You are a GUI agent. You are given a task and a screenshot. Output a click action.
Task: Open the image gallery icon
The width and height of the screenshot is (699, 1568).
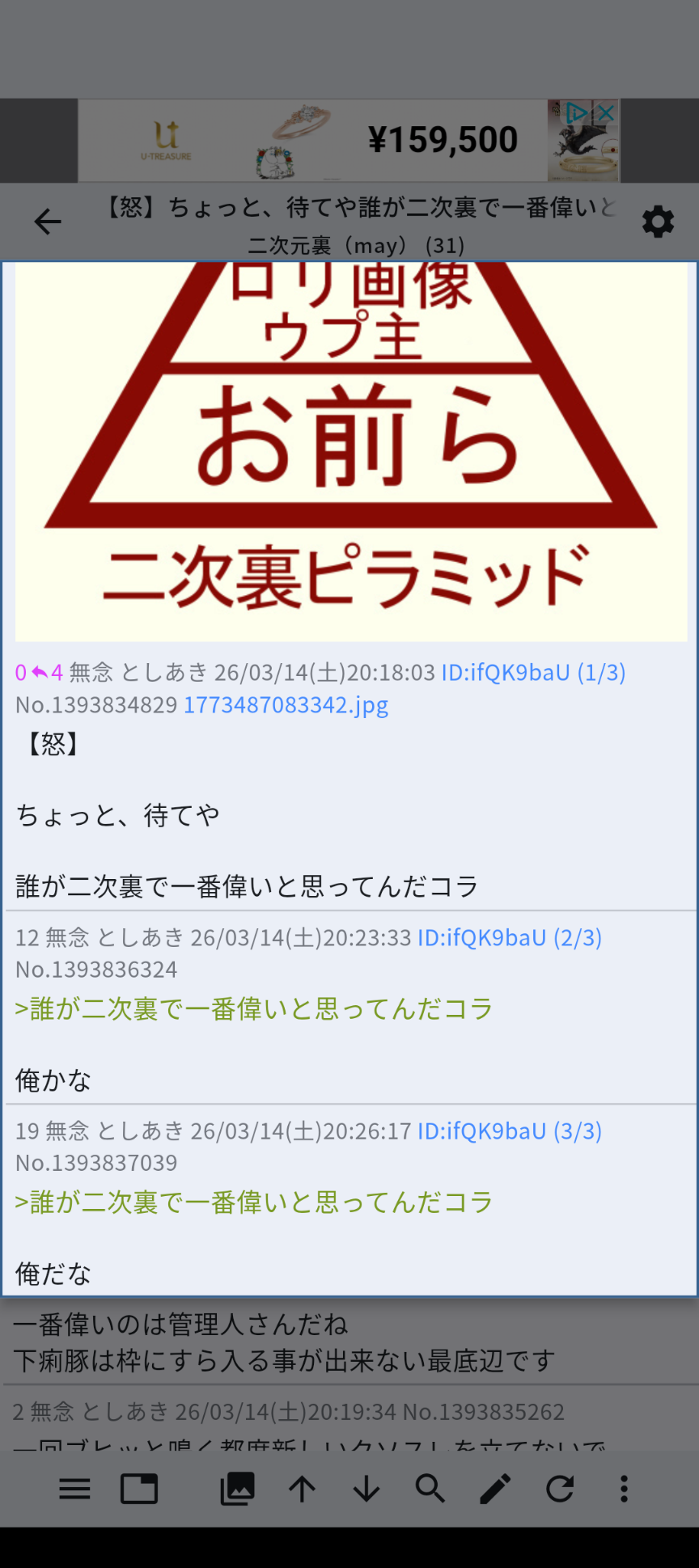click(237, 1489)
